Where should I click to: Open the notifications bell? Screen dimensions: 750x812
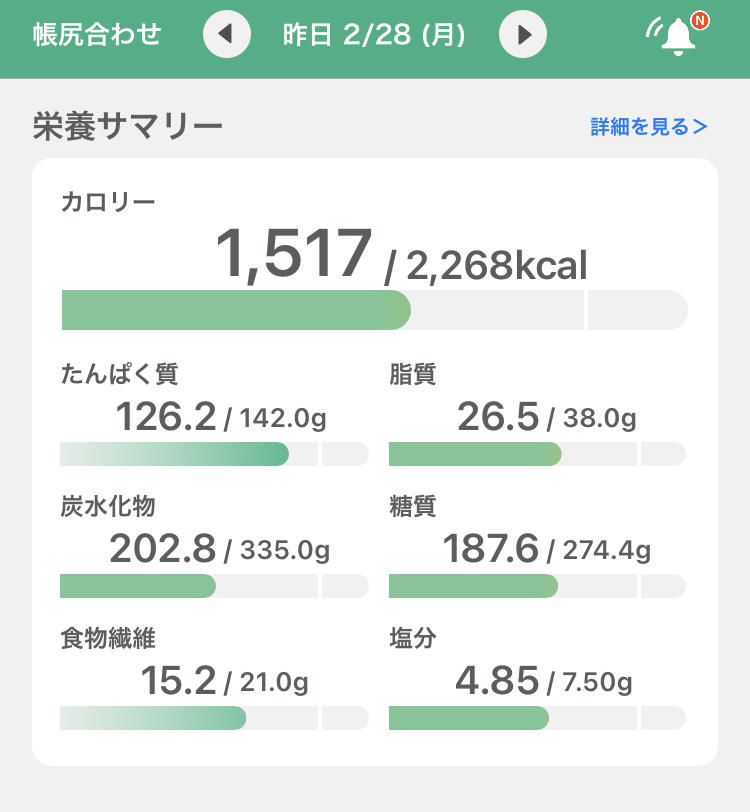tap(679, 35)
